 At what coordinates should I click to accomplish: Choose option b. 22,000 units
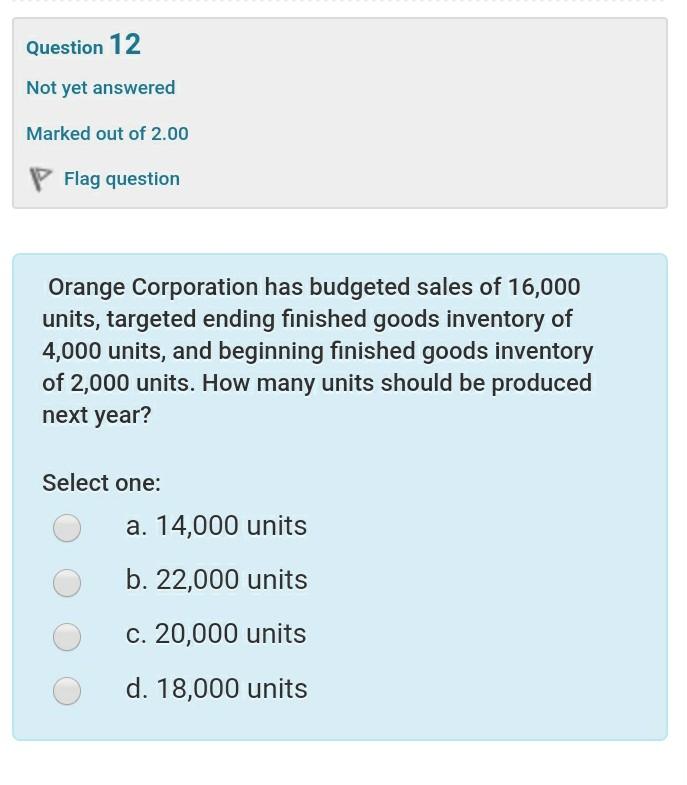click(x=67, y=581)
